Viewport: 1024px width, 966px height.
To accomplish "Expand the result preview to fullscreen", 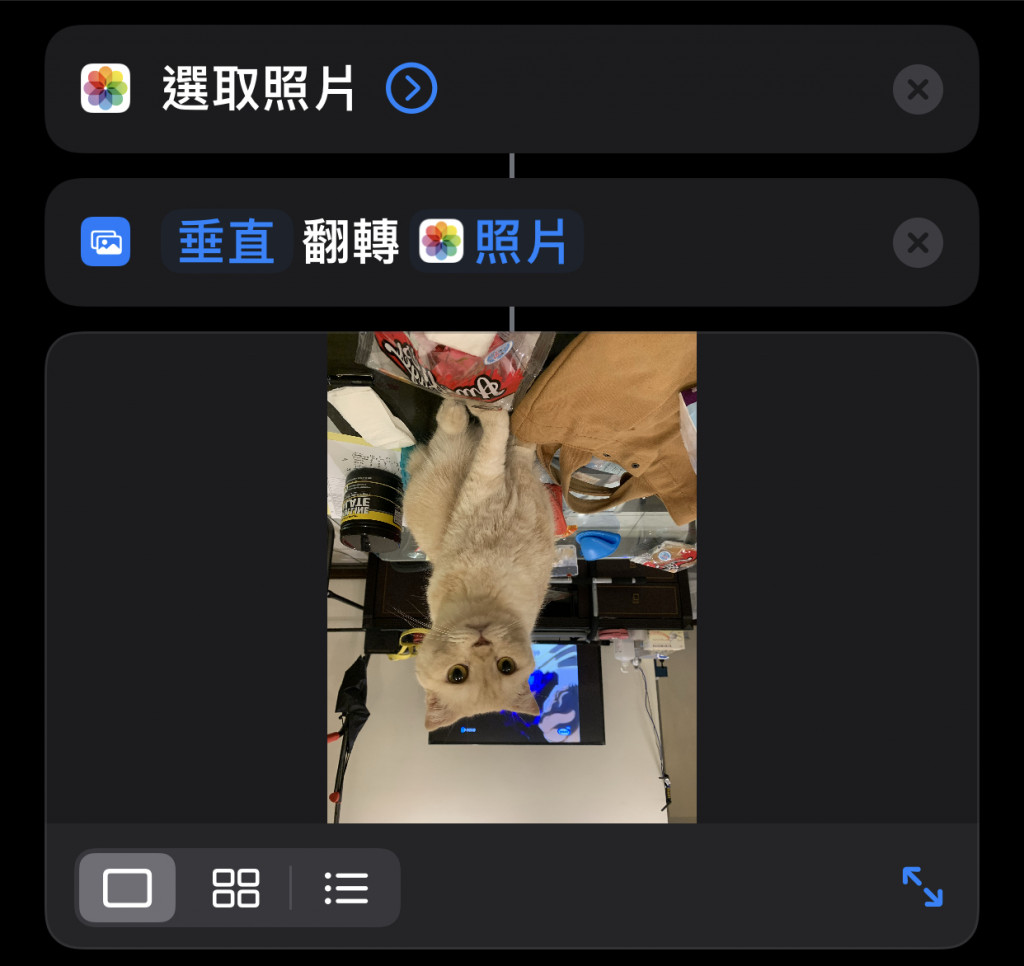I will tap(922, 887).
